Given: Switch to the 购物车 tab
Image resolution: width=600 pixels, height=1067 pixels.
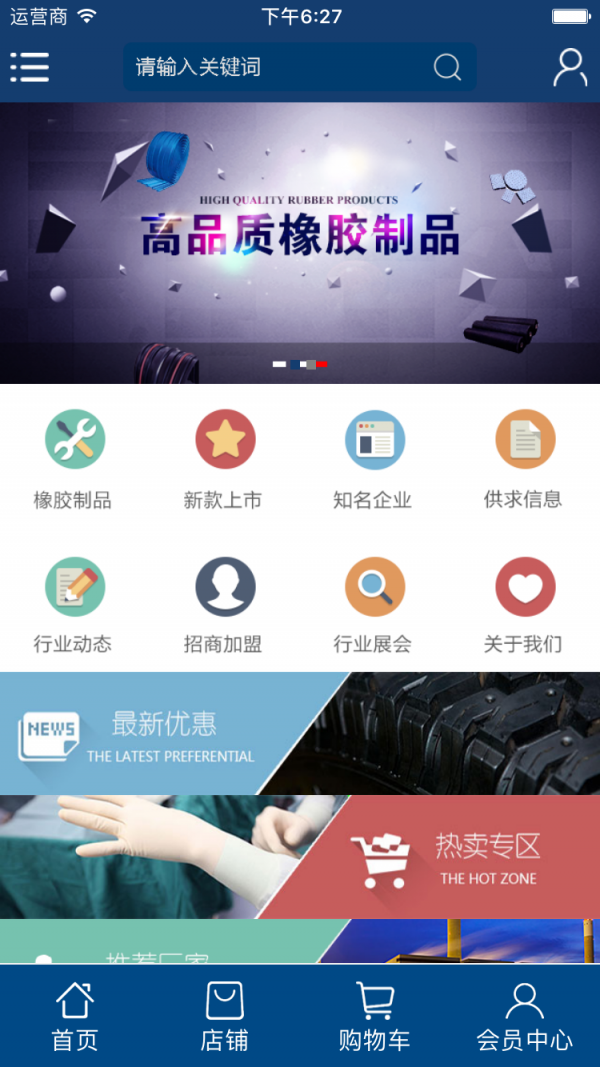Looking at the screenshot, I should click(x=375, y=1016).
